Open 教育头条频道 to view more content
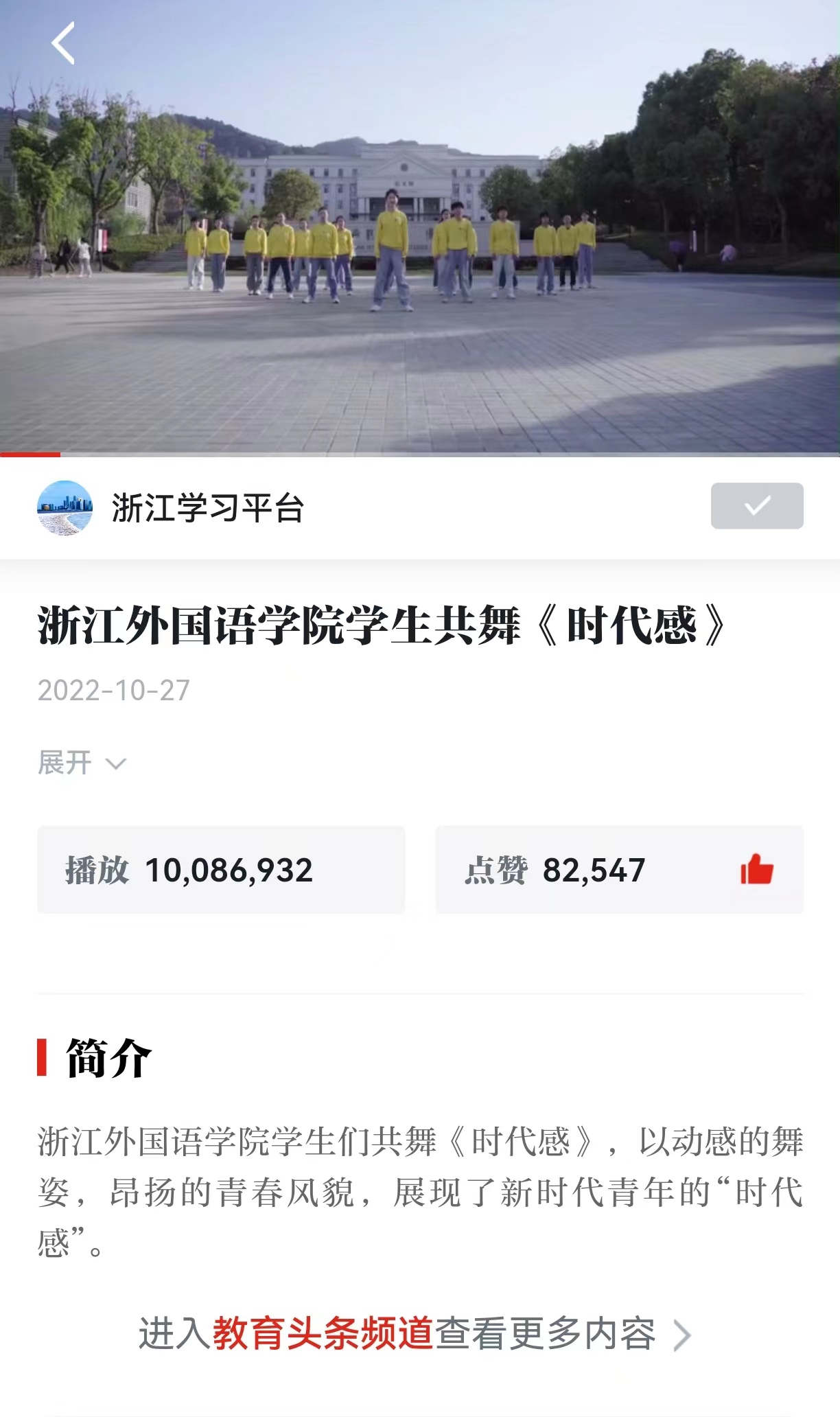840x1417 pixels. tap(415, 1334)
